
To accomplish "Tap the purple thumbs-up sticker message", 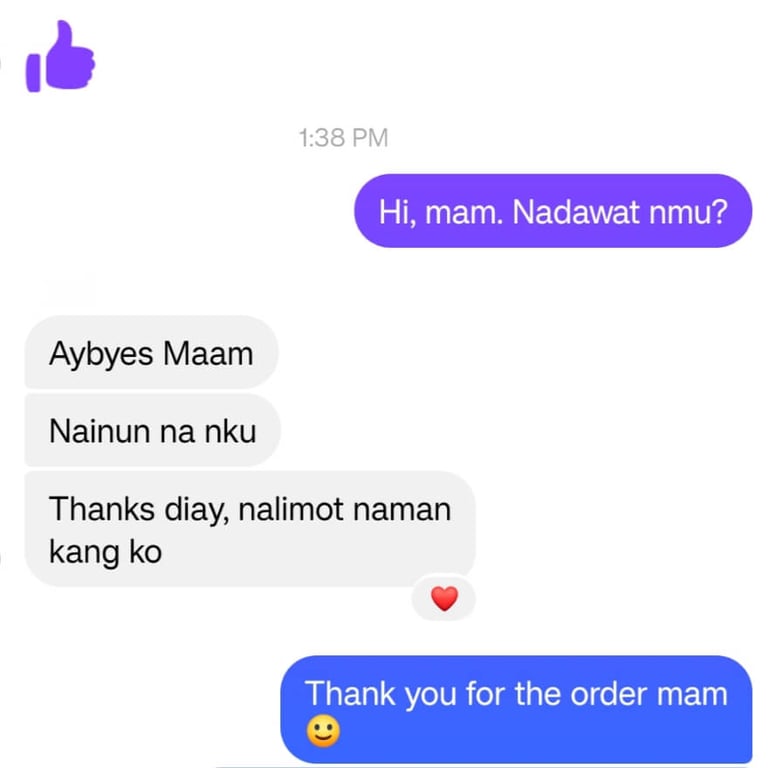I will [x=61, y=57].
